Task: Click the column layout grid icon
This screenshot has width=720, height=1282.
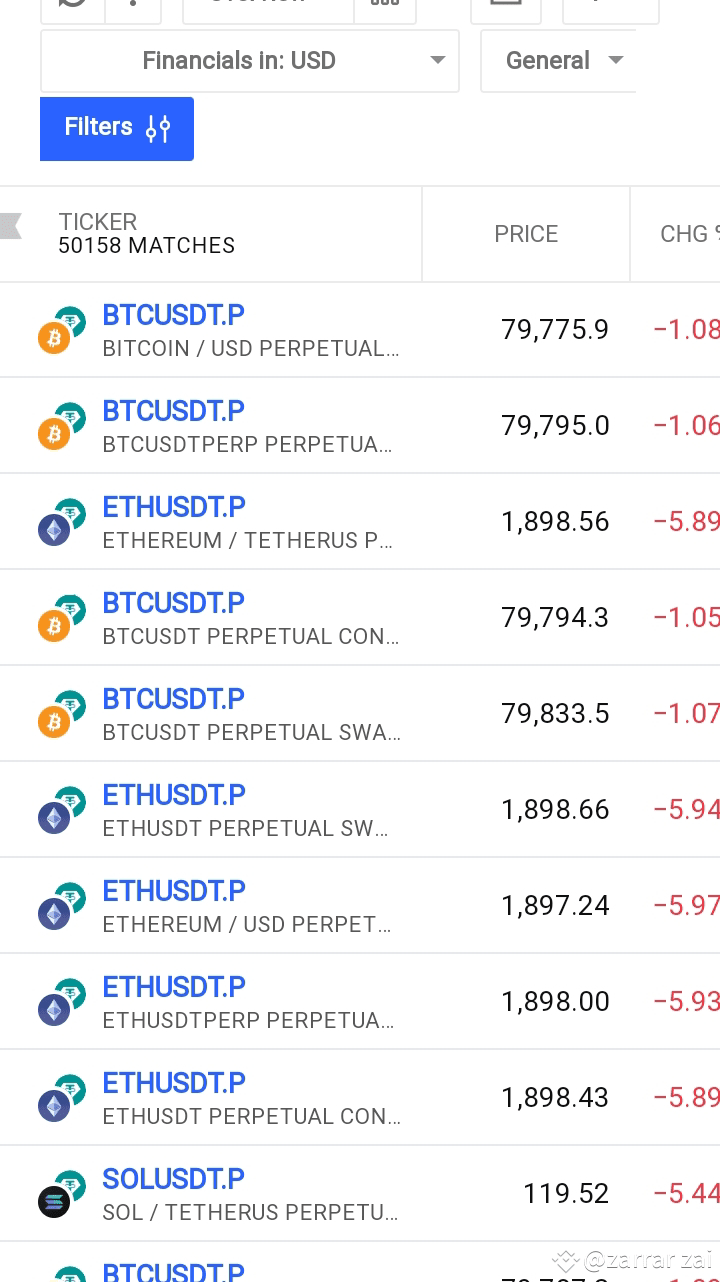Action: tap(386, 4)
